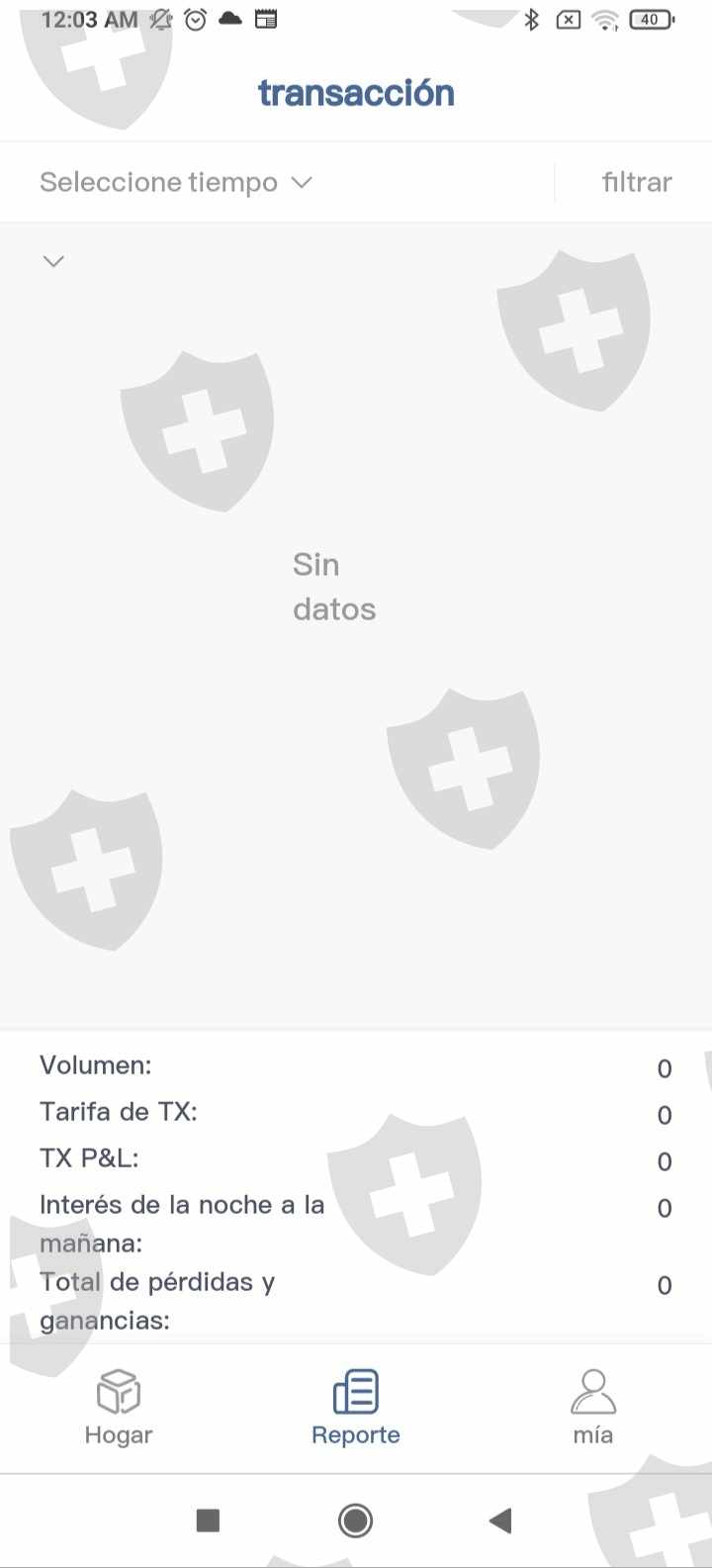Tap the system back button
Image resolution: width=712 pixels, height=1568 pixels.
[x=500, y=1521]
